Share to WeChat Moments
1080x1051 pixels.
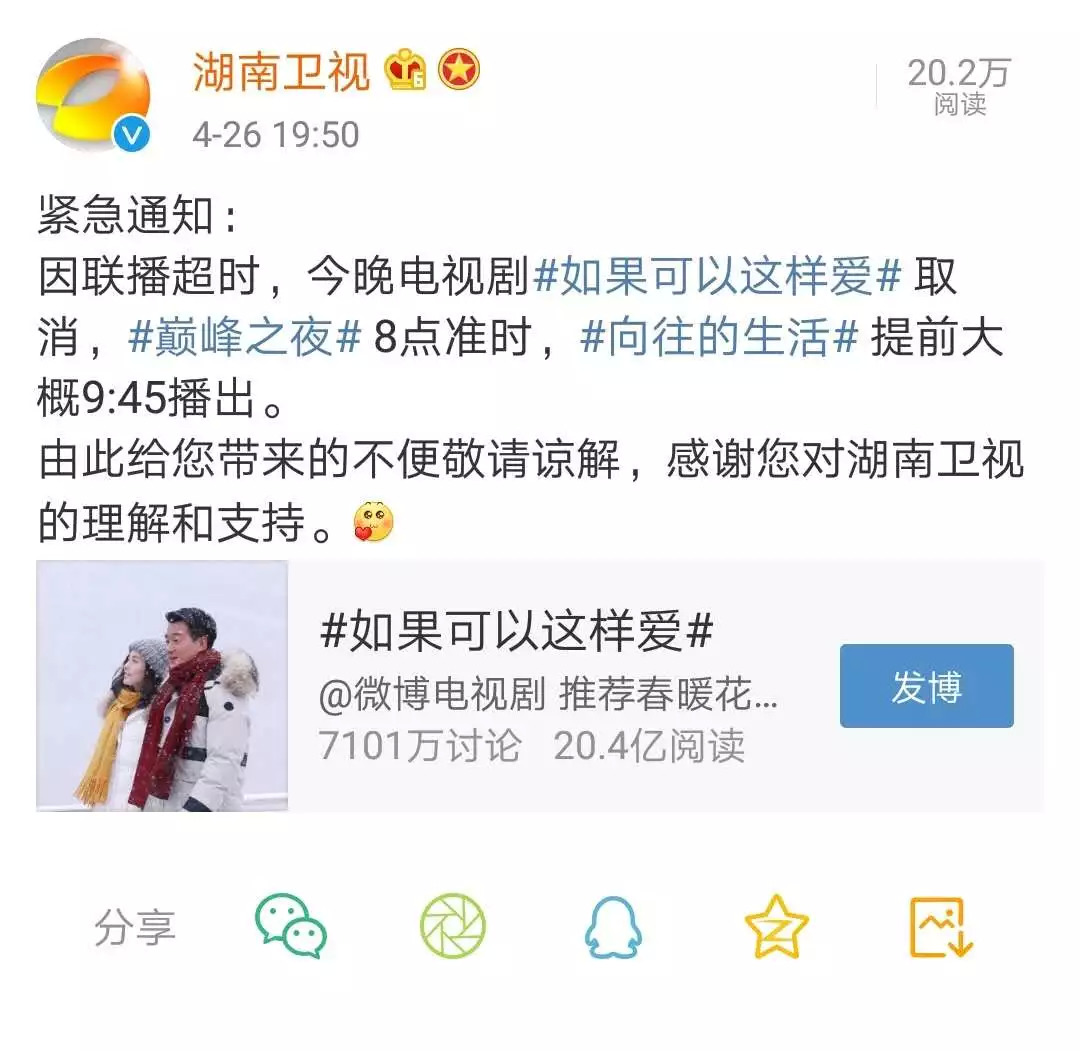tap(452, 926)
